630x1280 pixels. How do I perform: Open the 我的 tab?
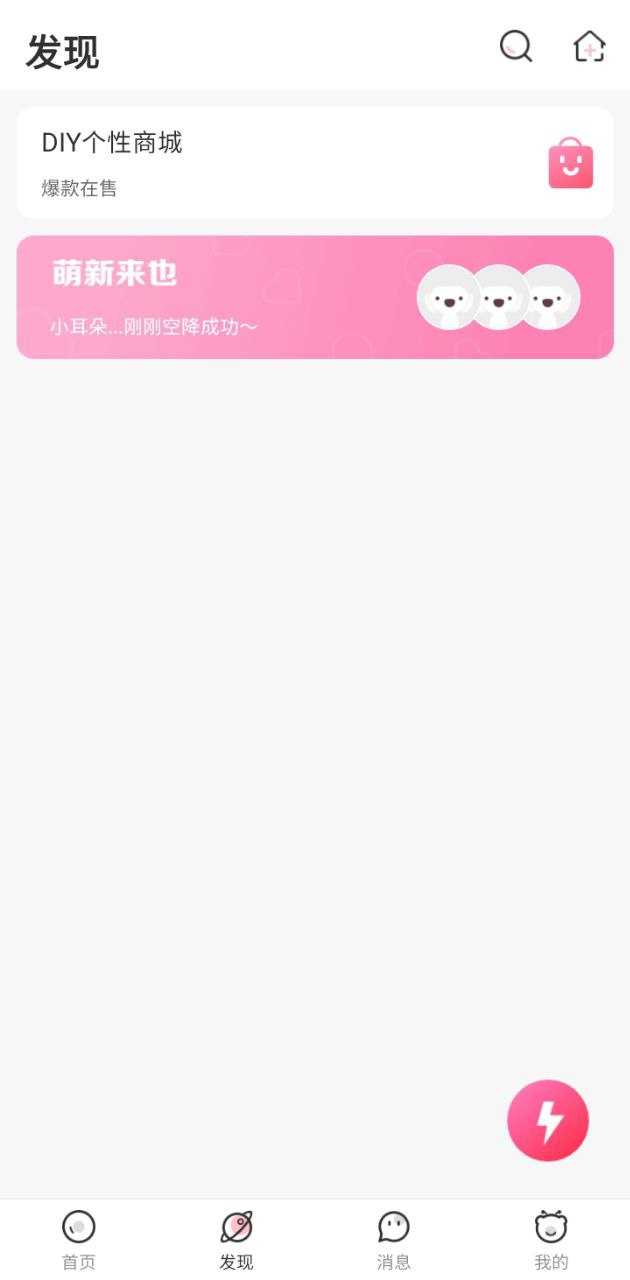tap(551, 1240)
